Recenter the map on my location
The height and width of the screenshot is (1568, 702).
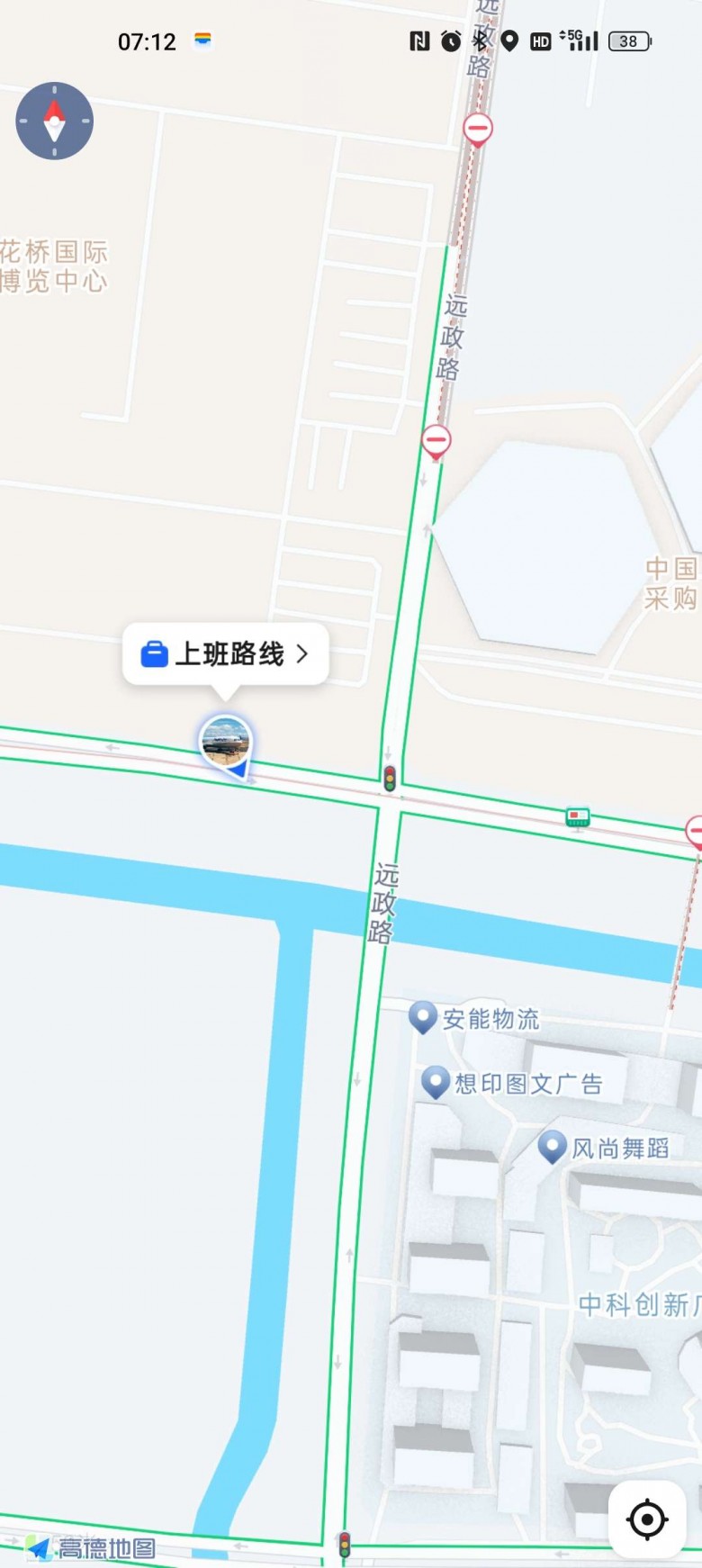[646, 1519]
